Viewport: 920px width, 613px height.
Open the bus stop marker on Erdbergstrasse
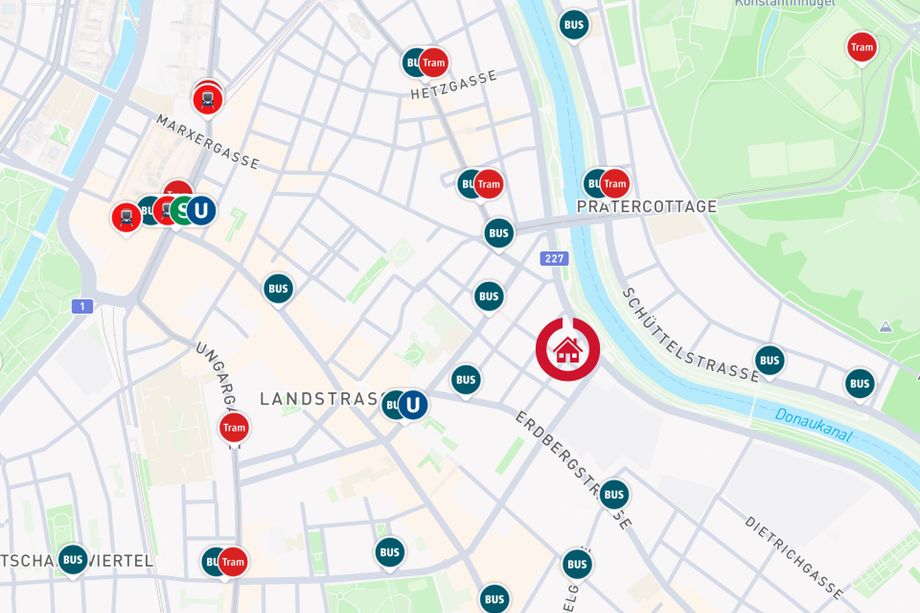click(x=614, y=495)
